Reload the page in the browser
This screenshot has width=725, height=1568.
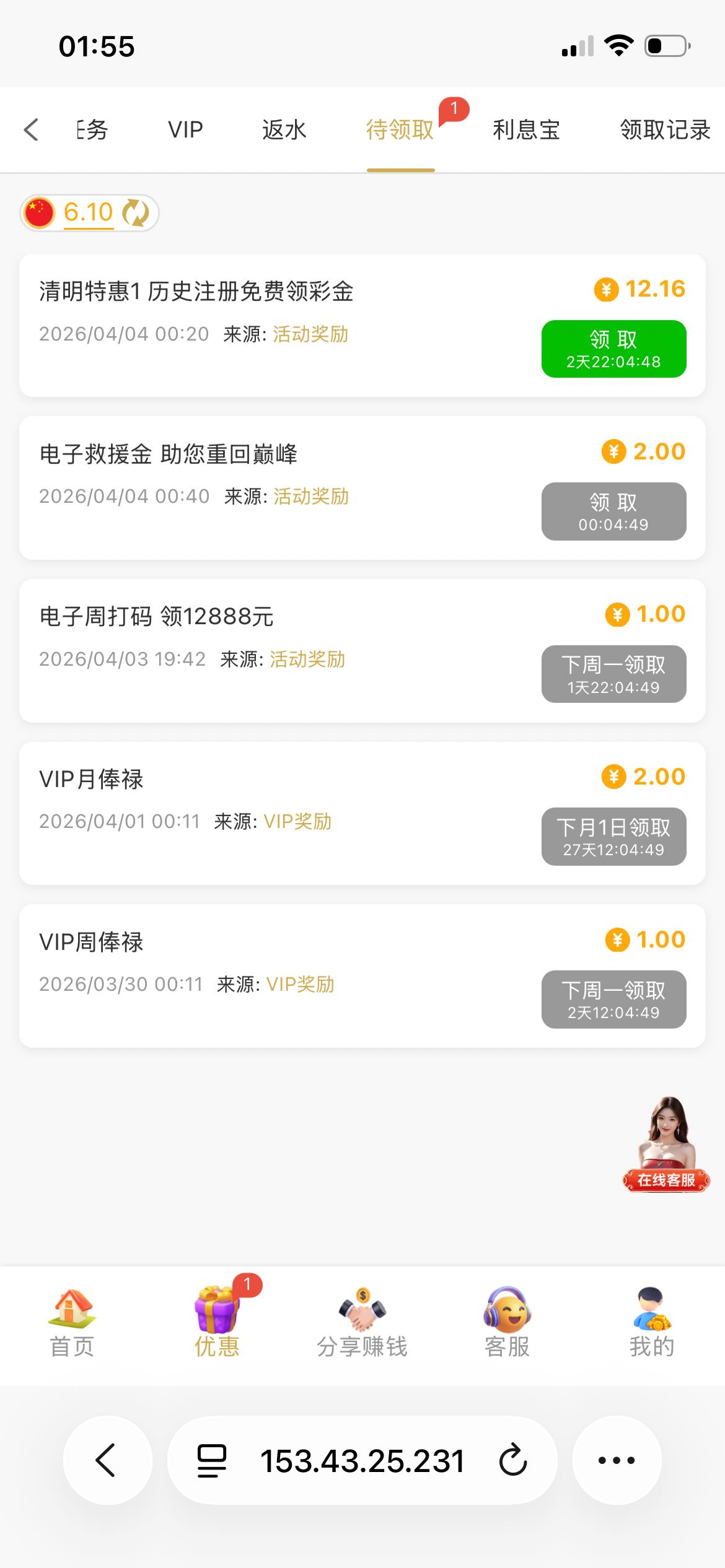coord(513,1460)
